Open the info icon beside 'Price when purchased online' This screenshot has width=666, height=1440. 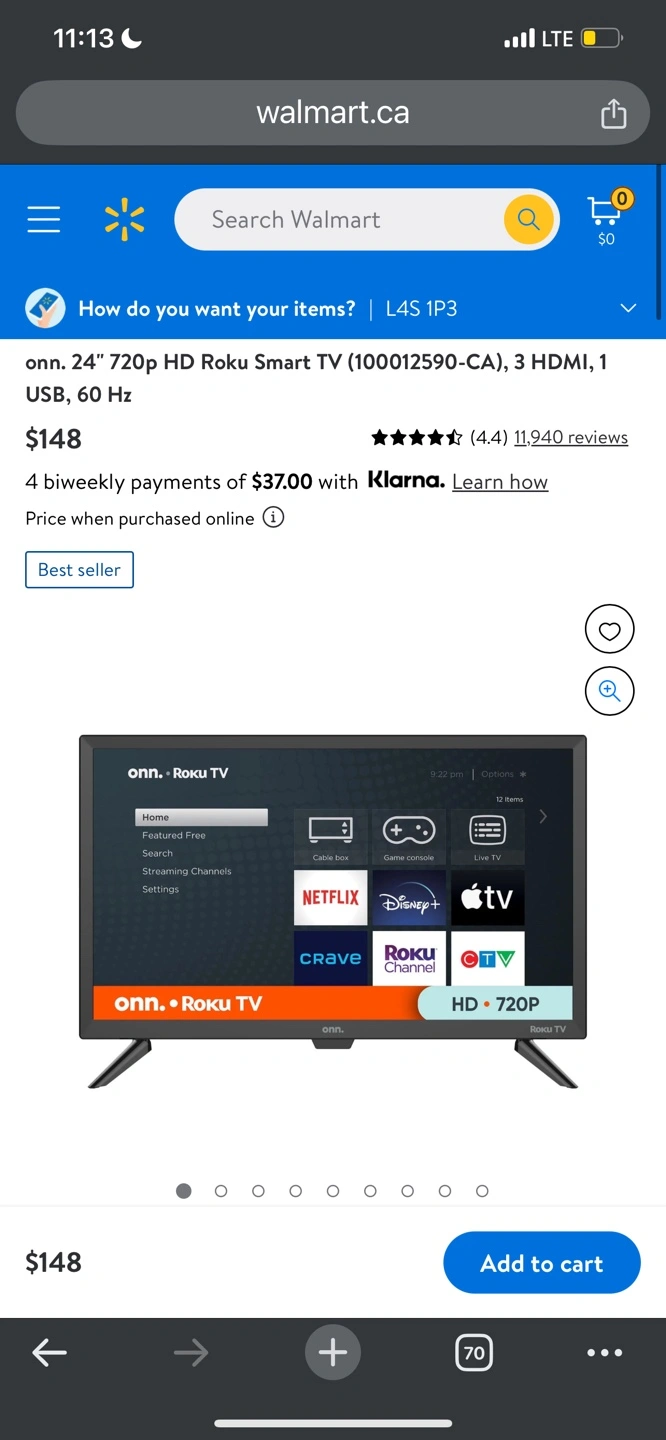point(273,517)
